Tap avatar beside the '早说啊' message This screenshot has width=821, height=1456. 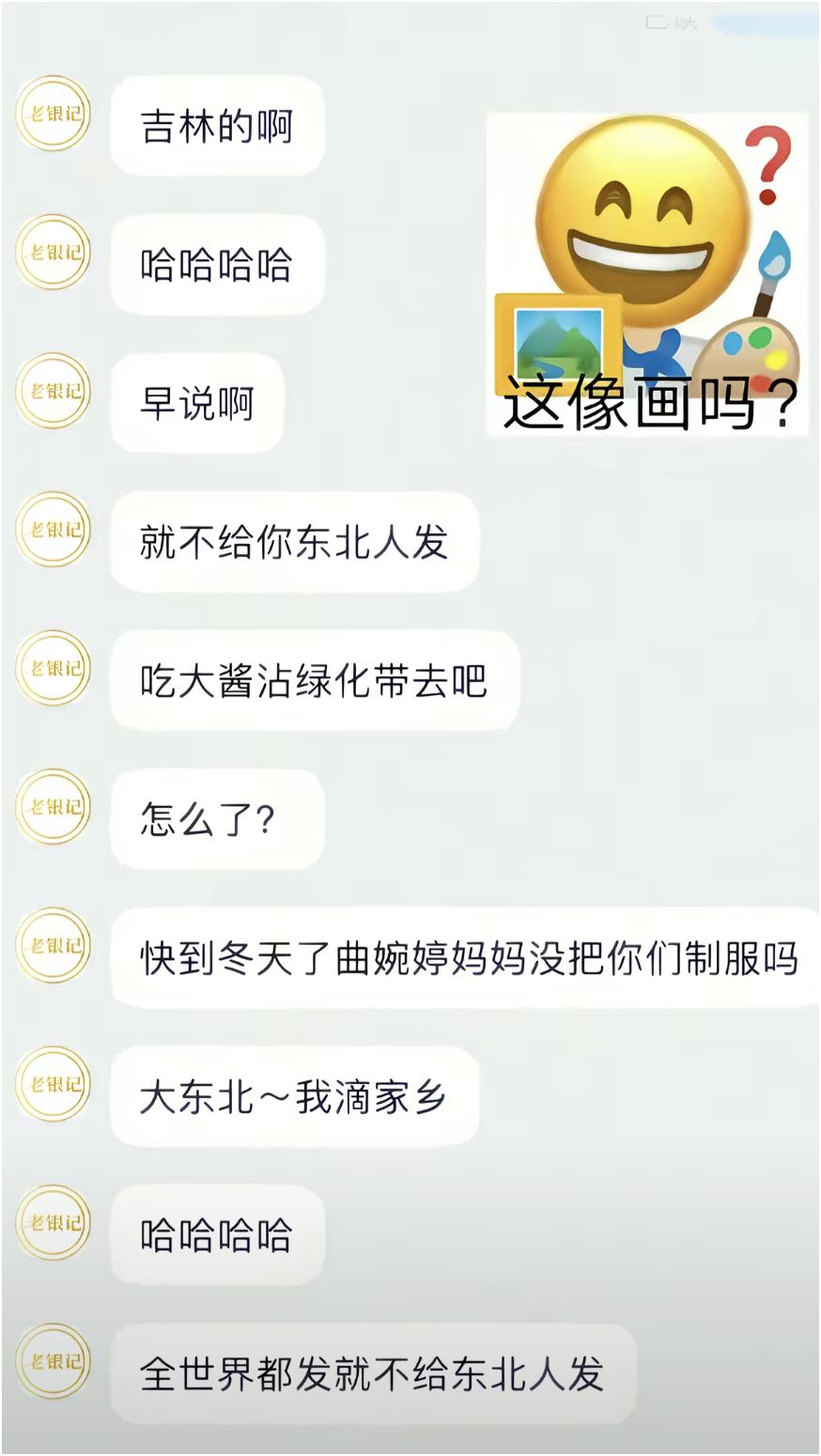tap(54, 390)
